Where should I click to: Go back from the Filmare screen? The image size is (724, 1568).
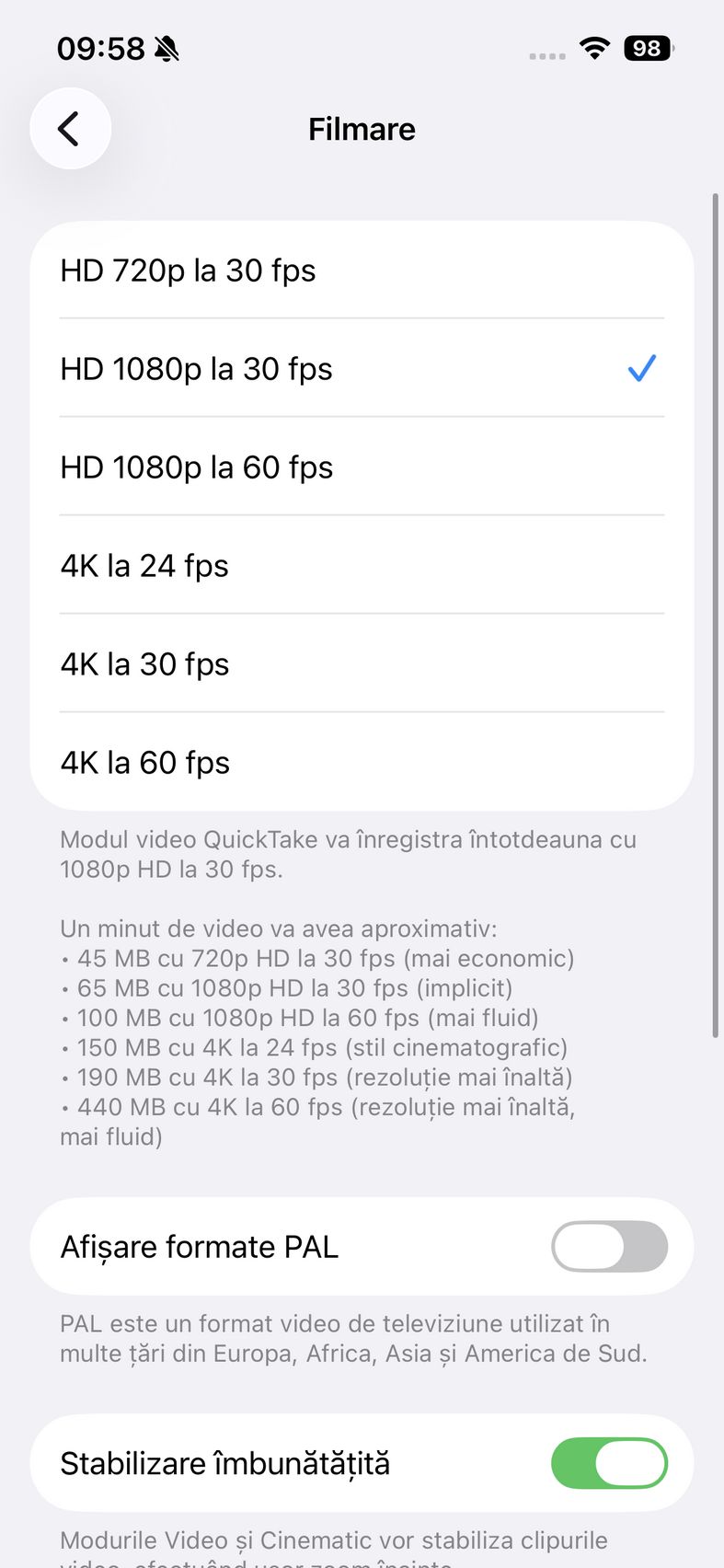click(70, 129)
